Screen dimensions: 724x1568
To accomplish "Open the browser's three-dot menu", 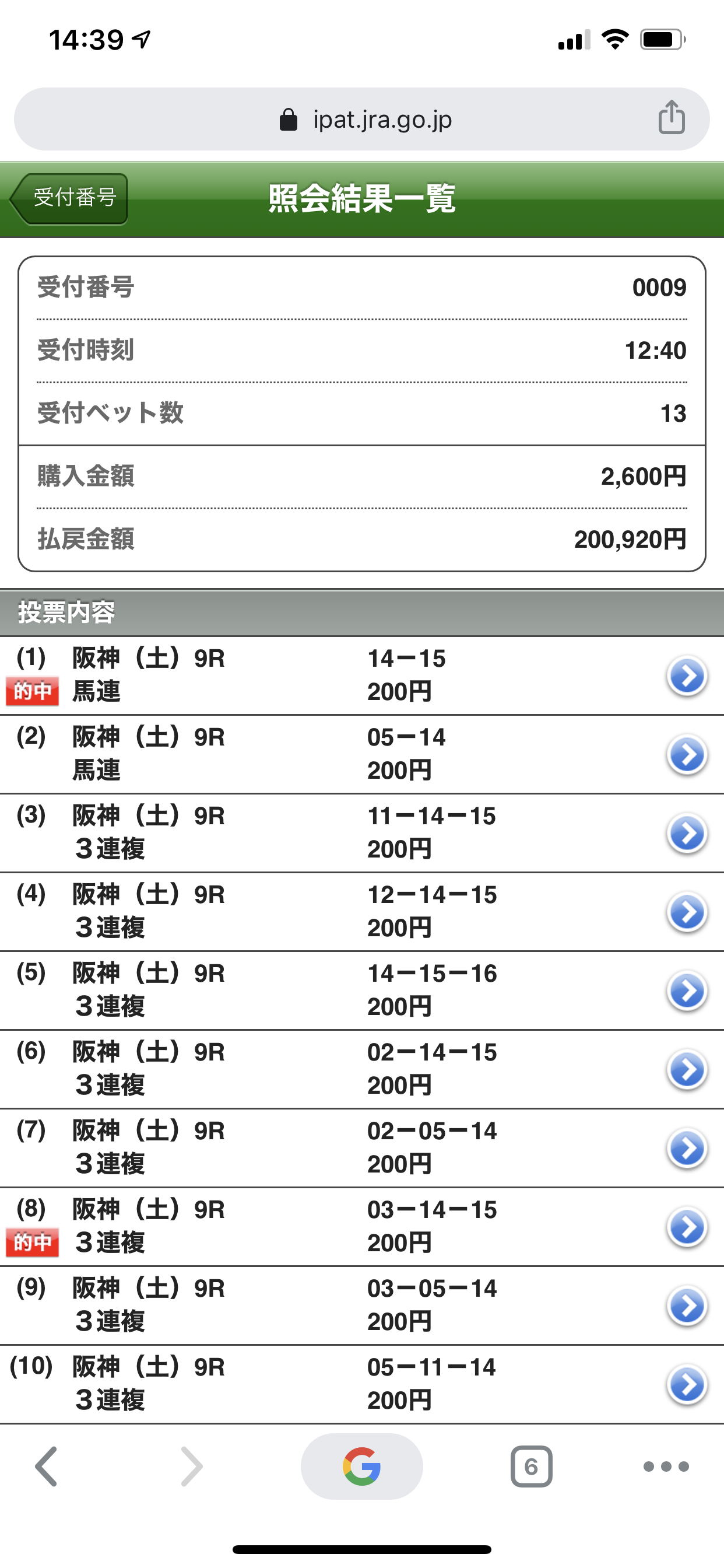I will (666, 1466).
